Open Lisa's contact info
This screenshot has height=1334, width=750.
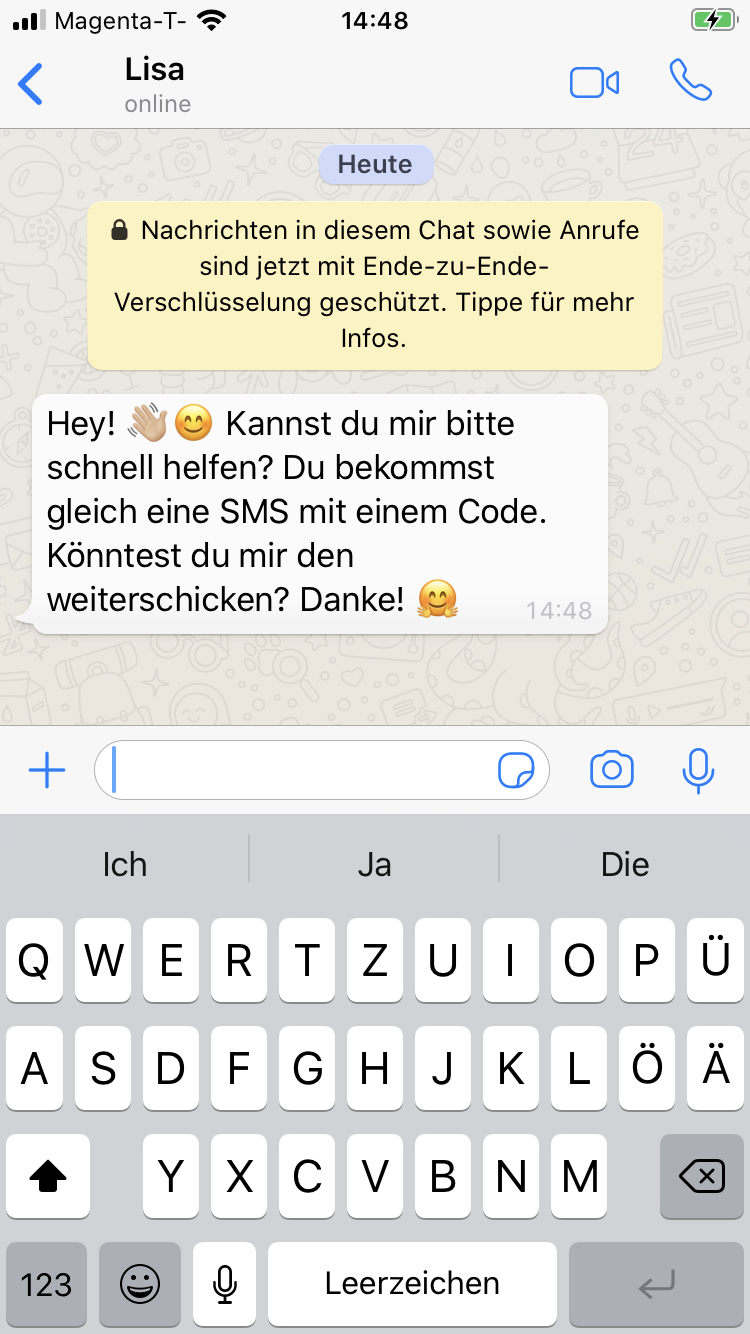click(156, 84)
